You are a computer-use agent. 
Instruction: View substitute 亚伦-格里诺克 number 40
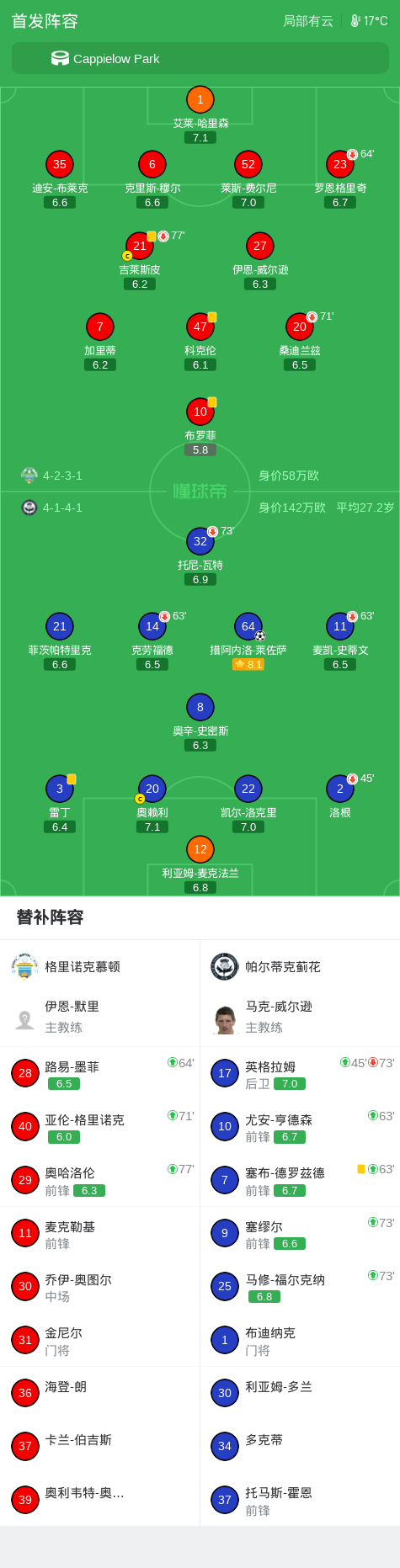click(100, 1126)
